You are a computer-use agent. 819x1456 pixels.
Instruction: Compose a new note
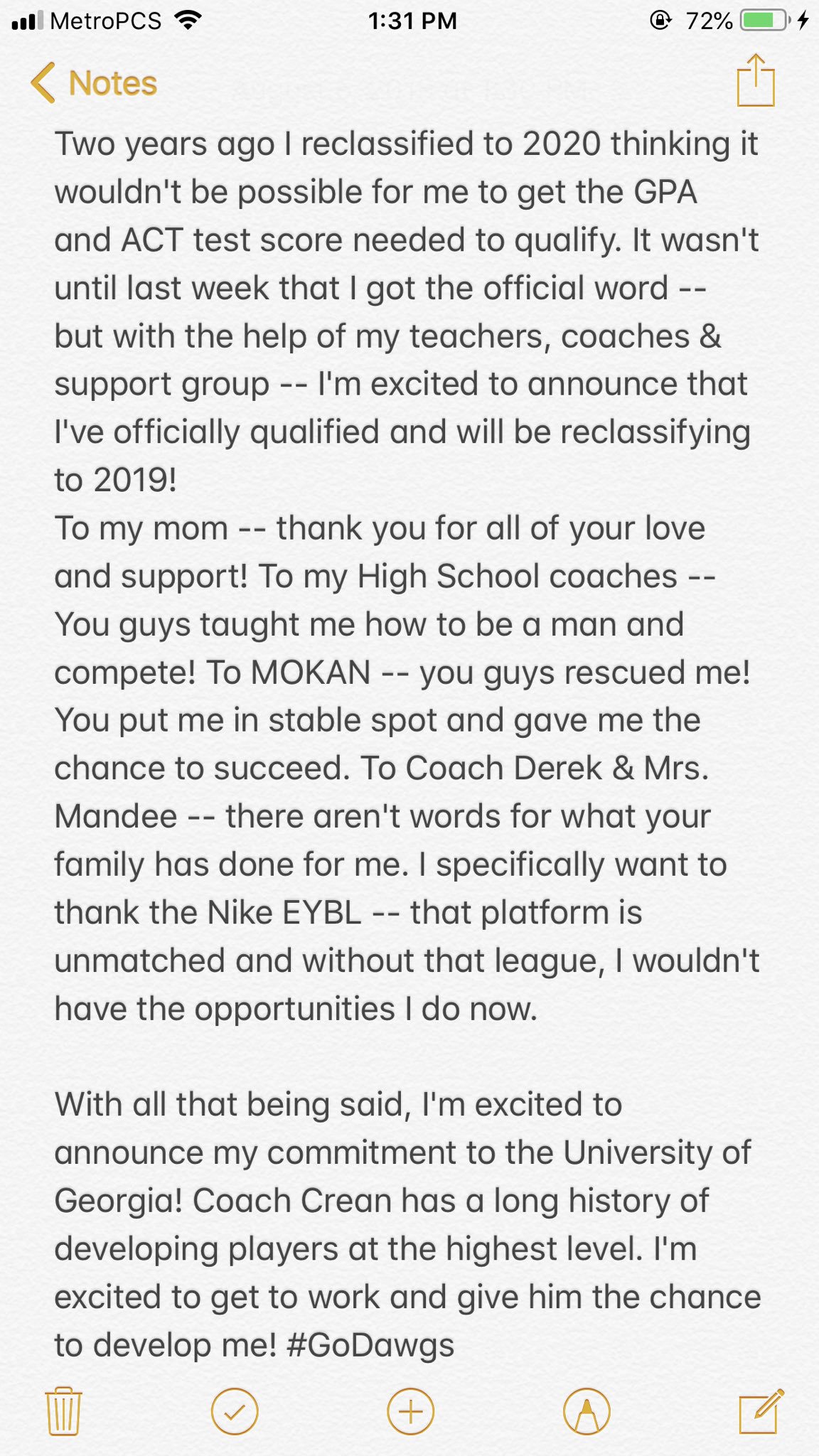coord(761,1410)
